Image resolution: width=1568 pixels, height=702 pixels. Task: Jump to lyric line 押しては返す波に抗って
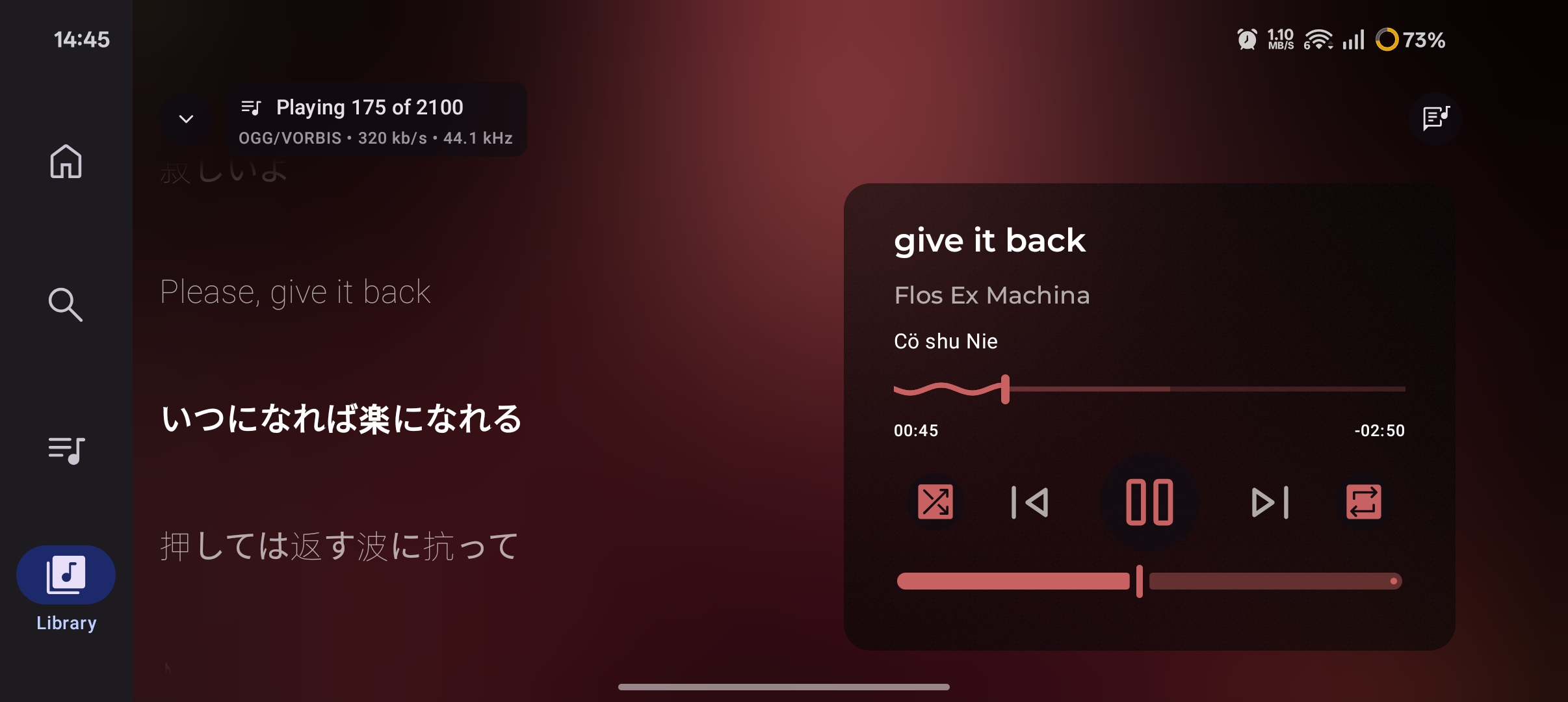point(339,545)
